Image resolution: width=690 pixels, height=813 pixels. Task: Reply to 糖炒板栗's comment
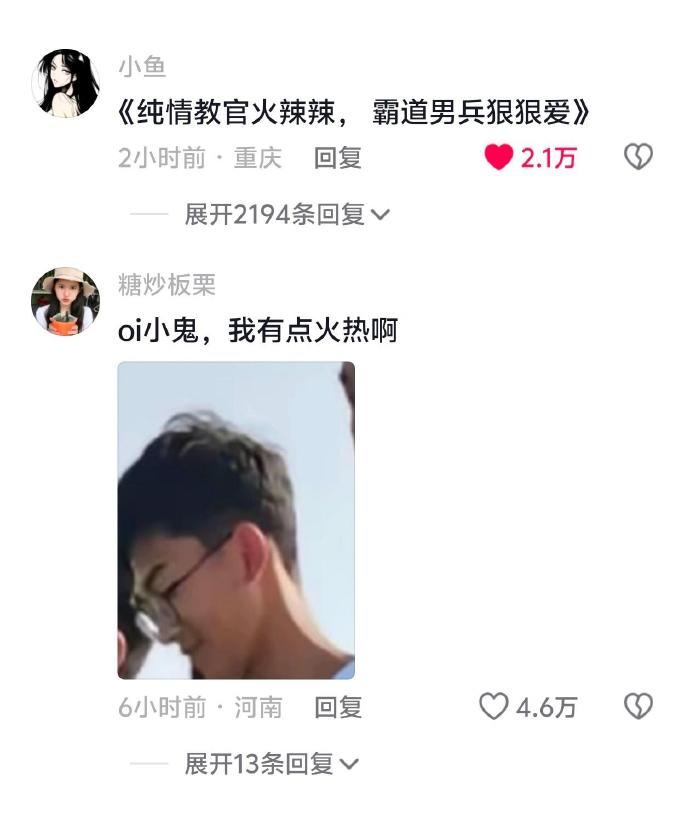pyautogui.click(x=337, y=708)
